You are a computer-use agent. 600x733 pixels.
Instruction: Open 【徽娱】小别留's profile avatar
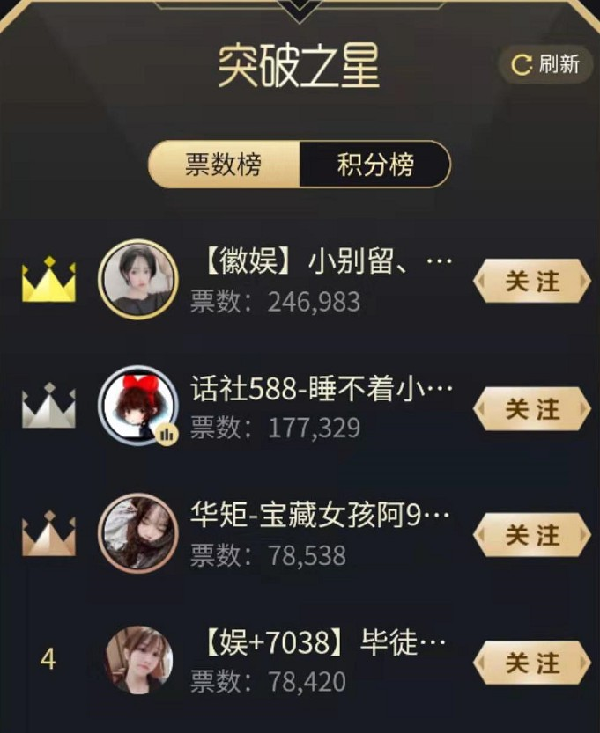137,279
